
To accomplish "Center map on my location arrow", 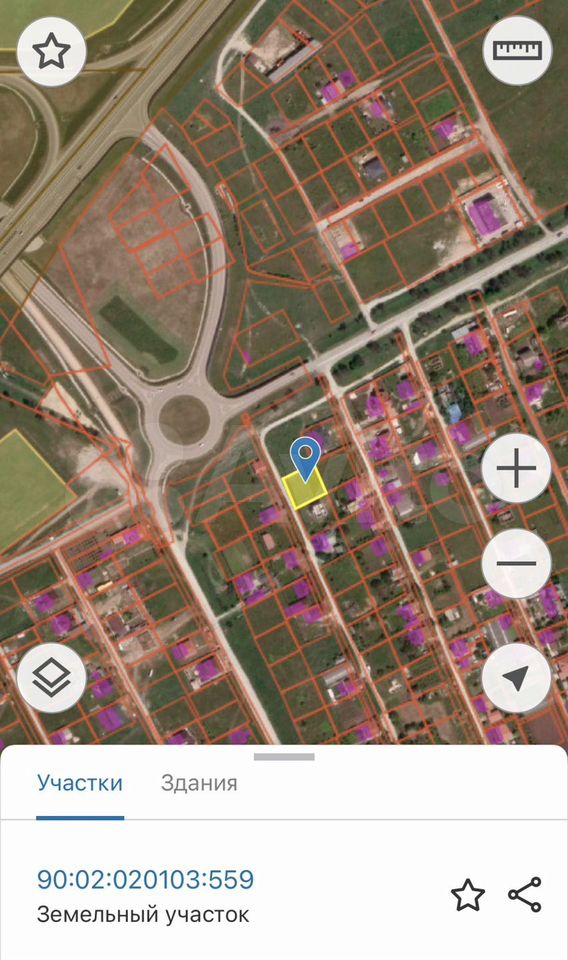I will [x=517, y=678].
